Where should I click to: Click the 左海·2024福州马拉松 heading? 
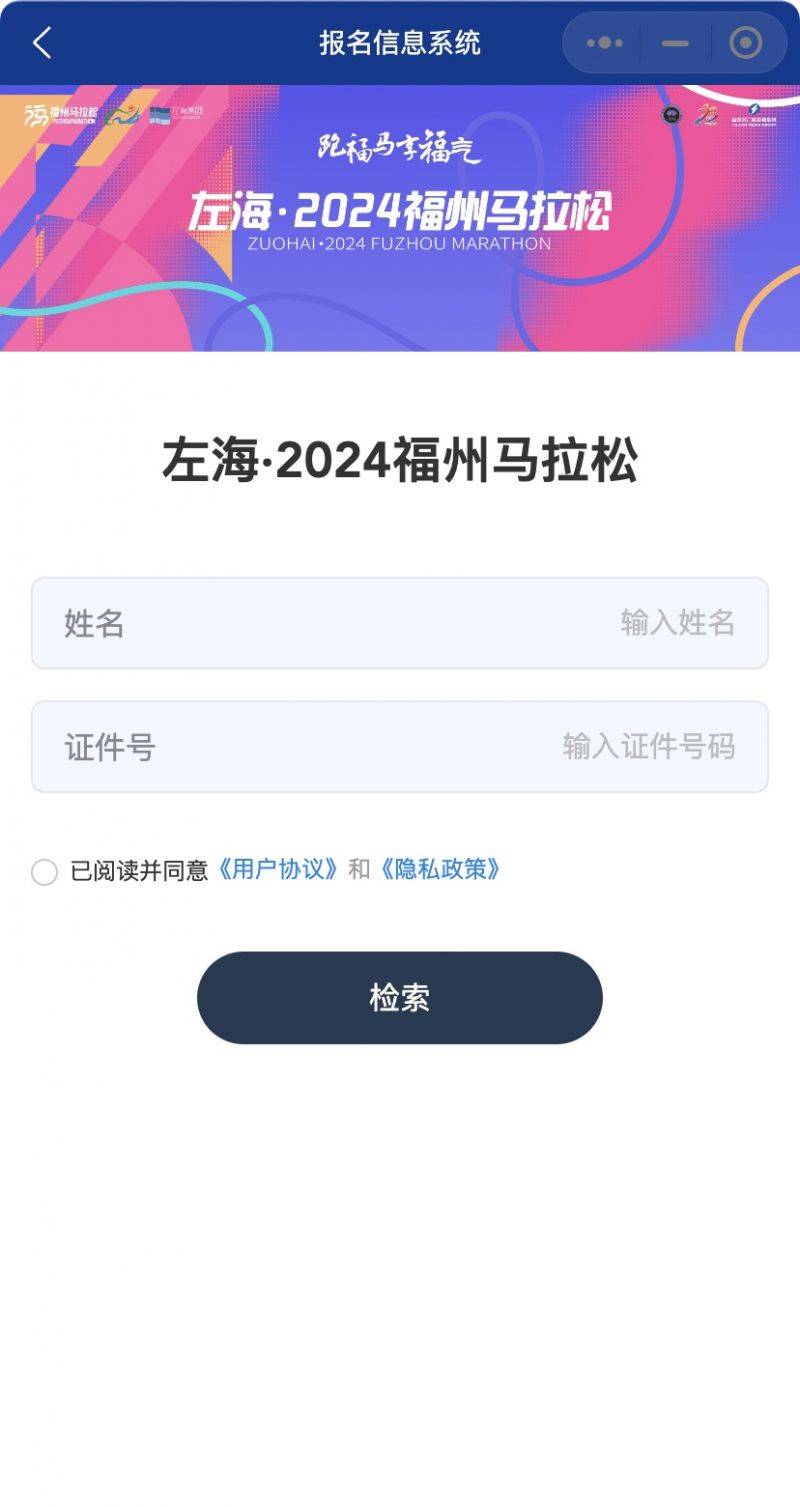point(399,460)
